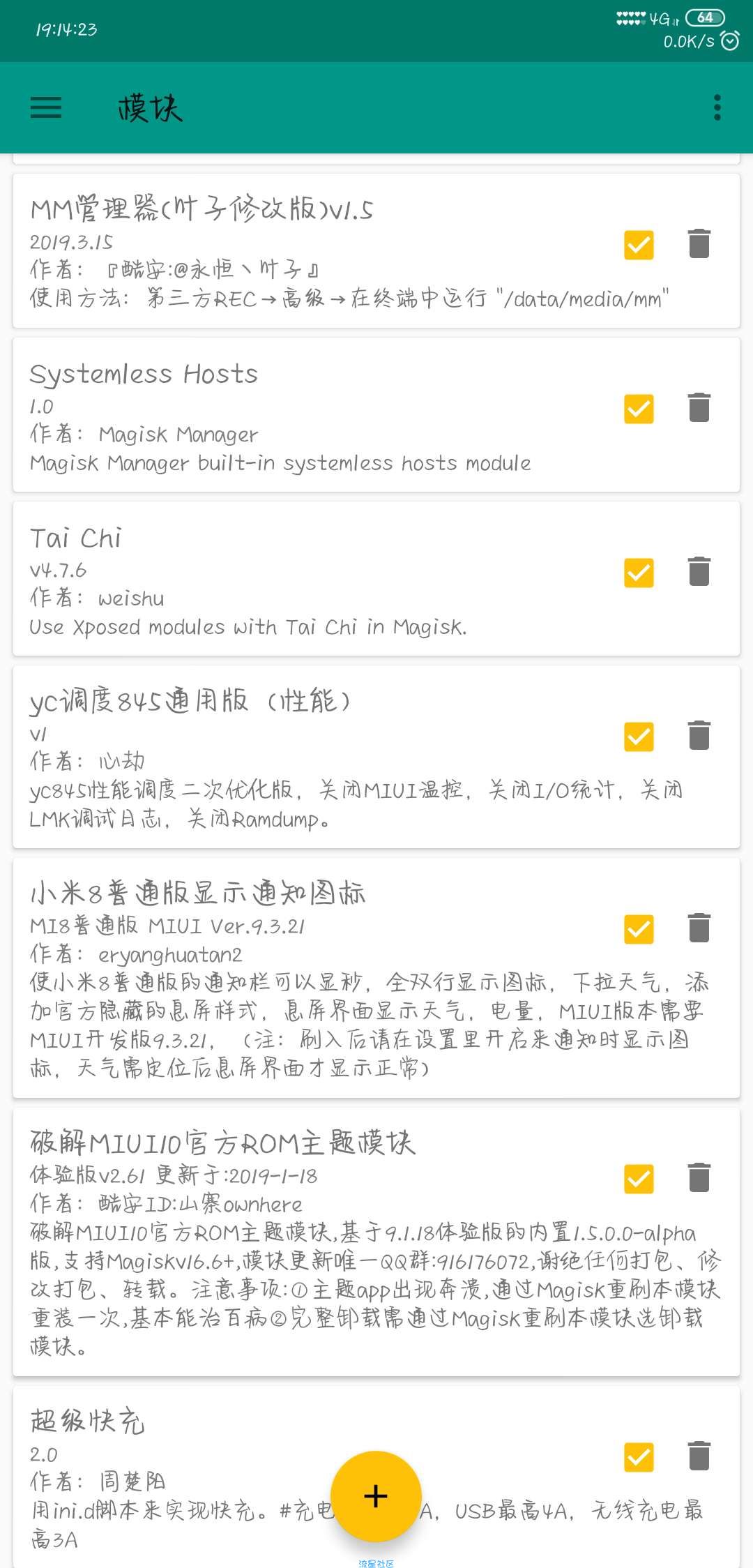Delete the MM管理器 module
This screenshot has width=753, height=1568.
699,243
